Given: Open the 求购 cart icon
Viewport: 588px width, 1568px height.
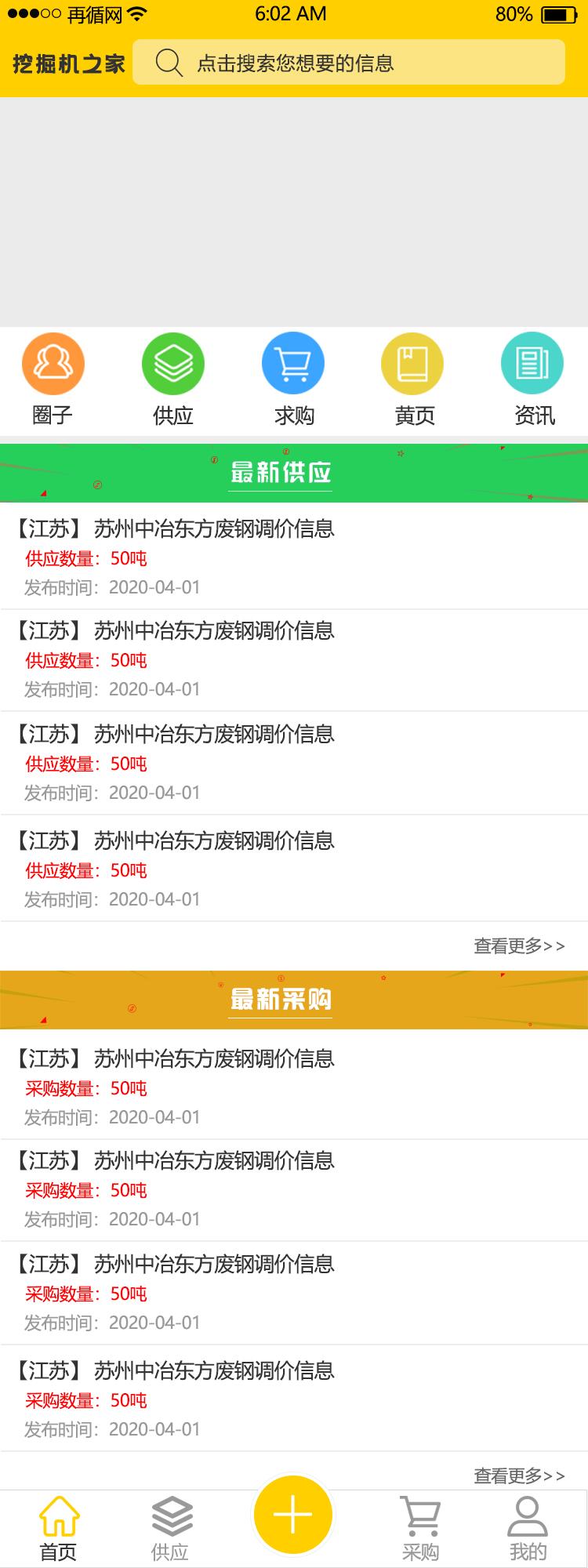Looking at the screenshot, I should coord(293,365).
